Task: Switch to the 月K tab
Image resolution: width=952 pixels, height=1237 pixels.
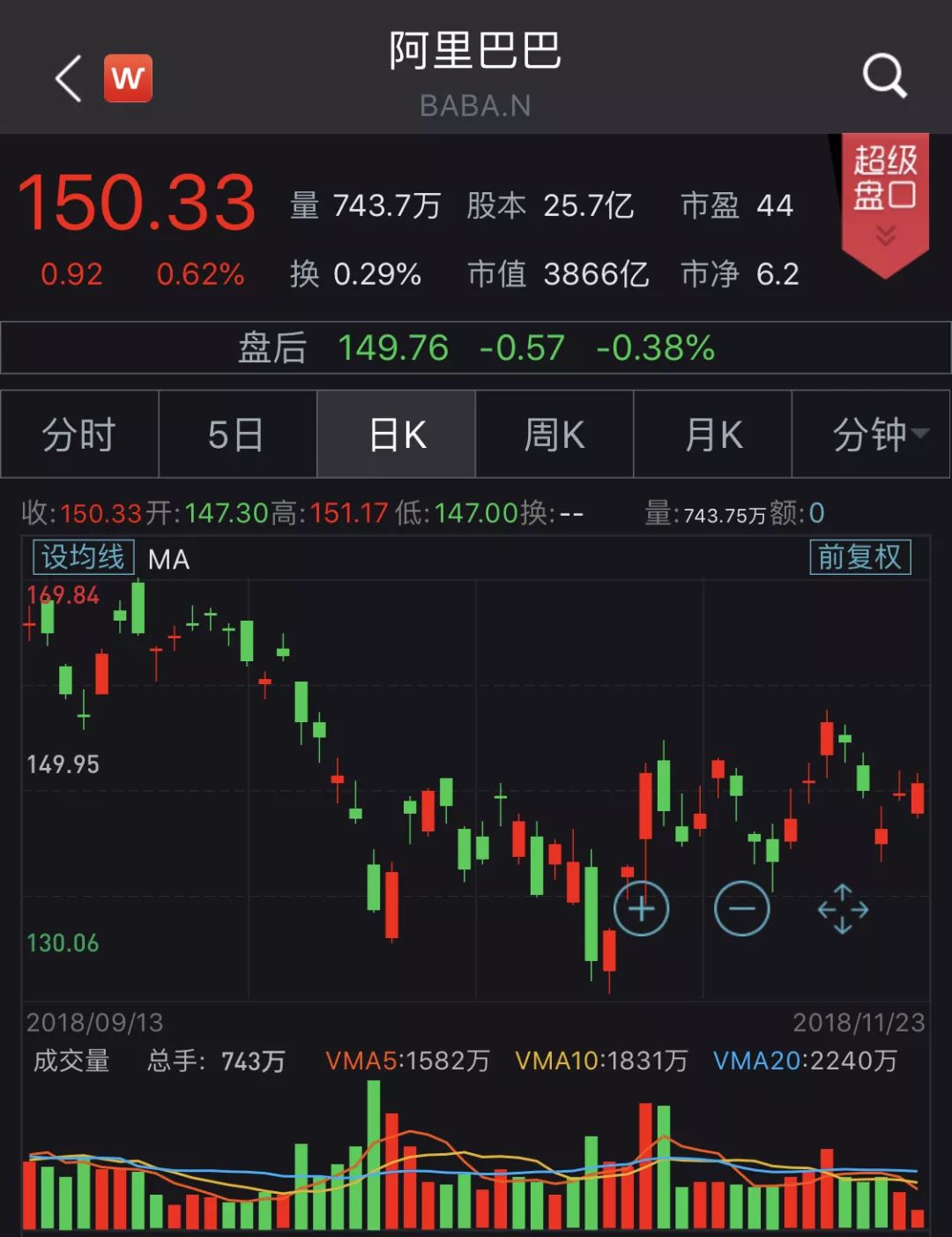Action: tap(713, 435)
